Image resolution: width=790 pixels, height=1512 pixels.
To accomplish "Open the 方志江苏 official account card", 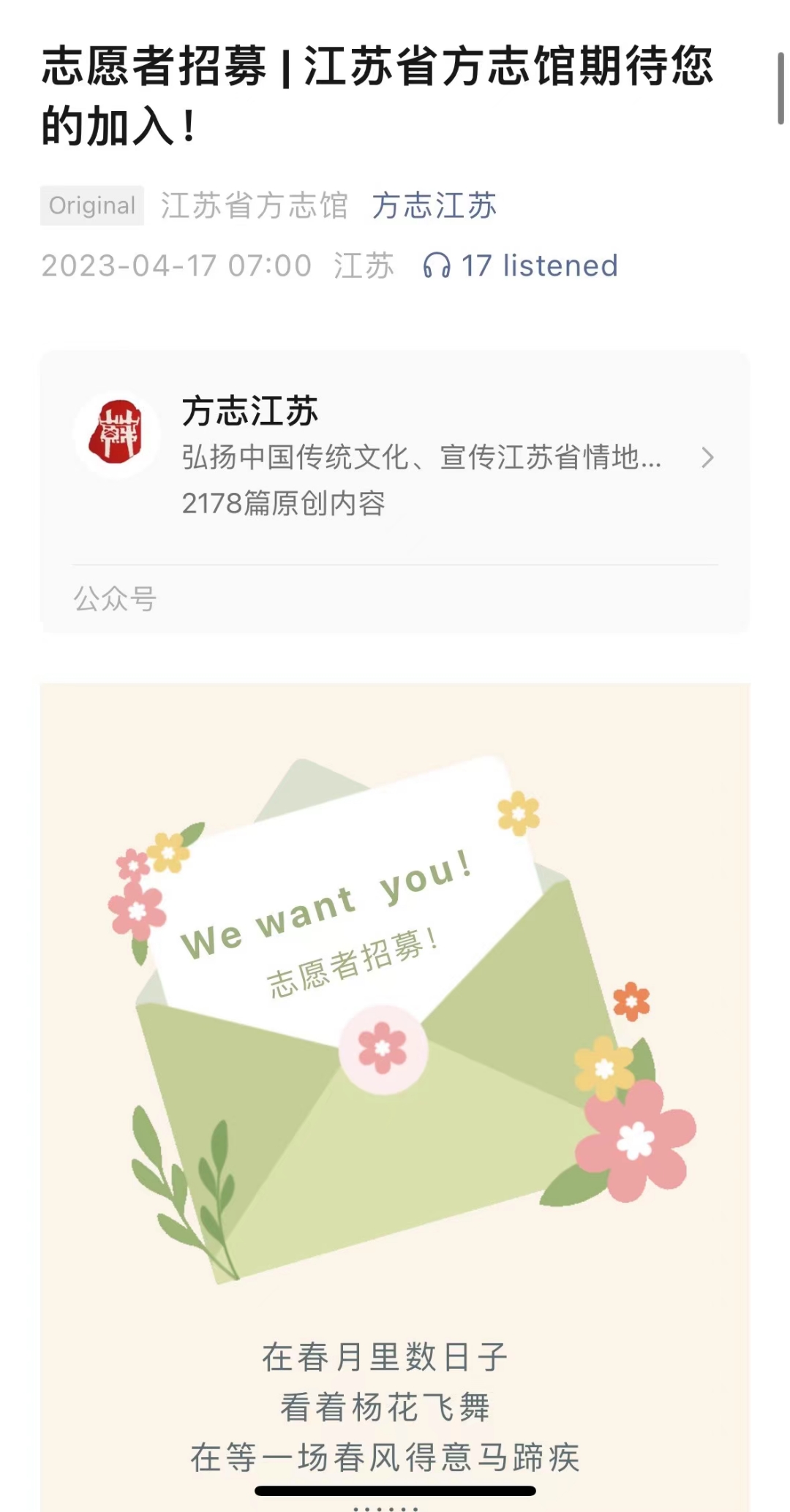I will [x=395, y=457].
